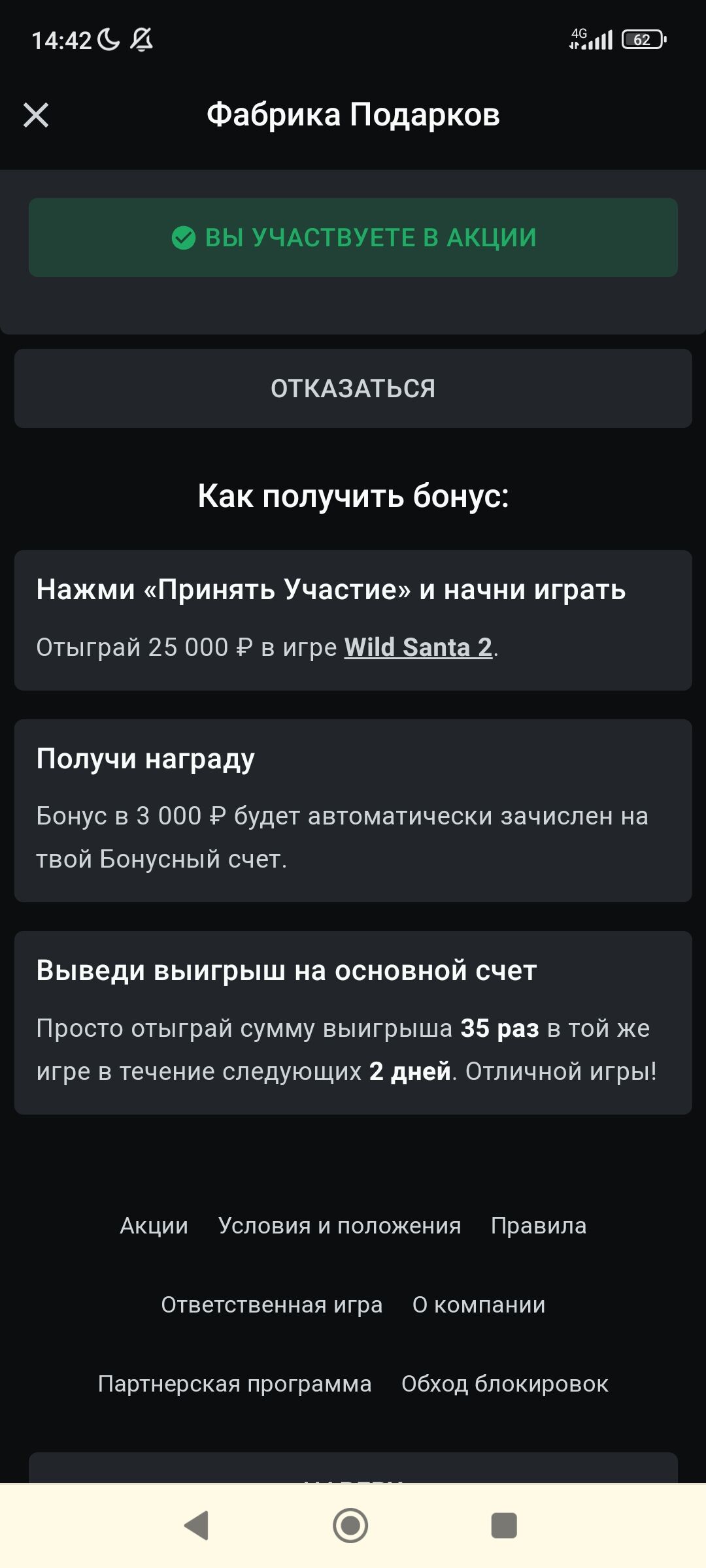Go back using system back button
This screenshot has height=1568, width=706.
196,1526
